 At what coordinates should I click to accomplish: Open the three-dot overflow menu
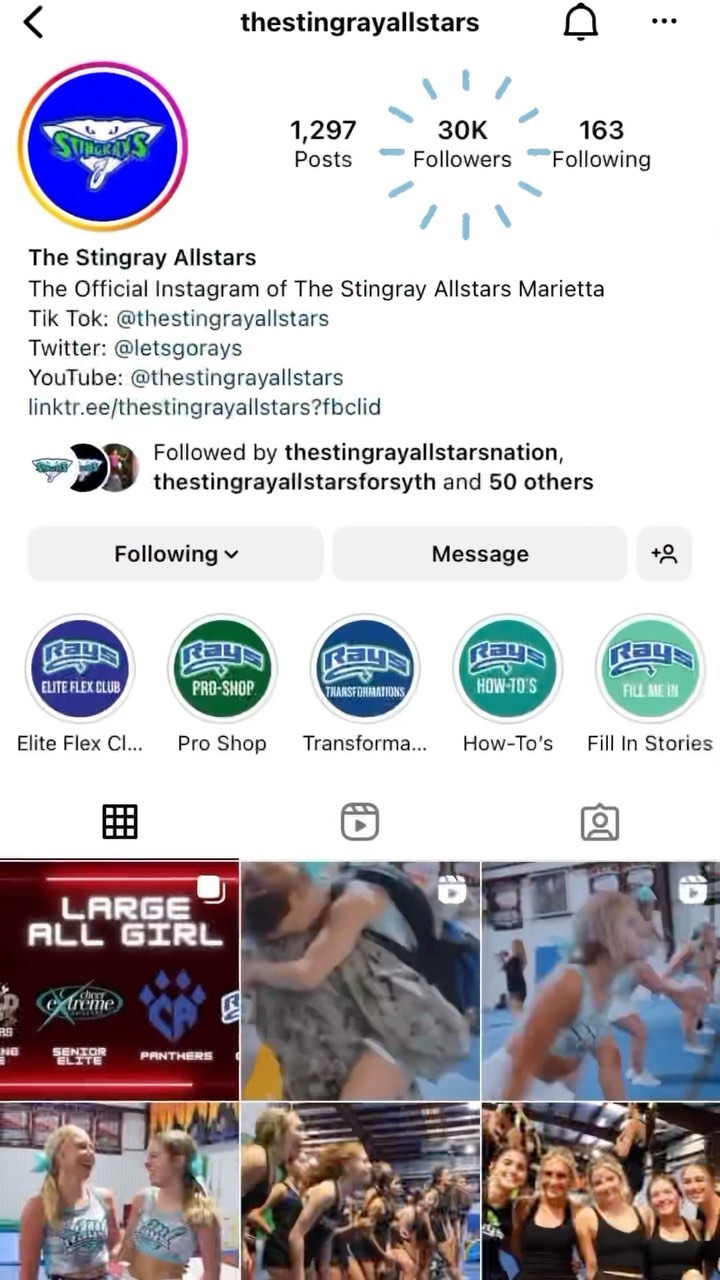(x=664, y=22)
